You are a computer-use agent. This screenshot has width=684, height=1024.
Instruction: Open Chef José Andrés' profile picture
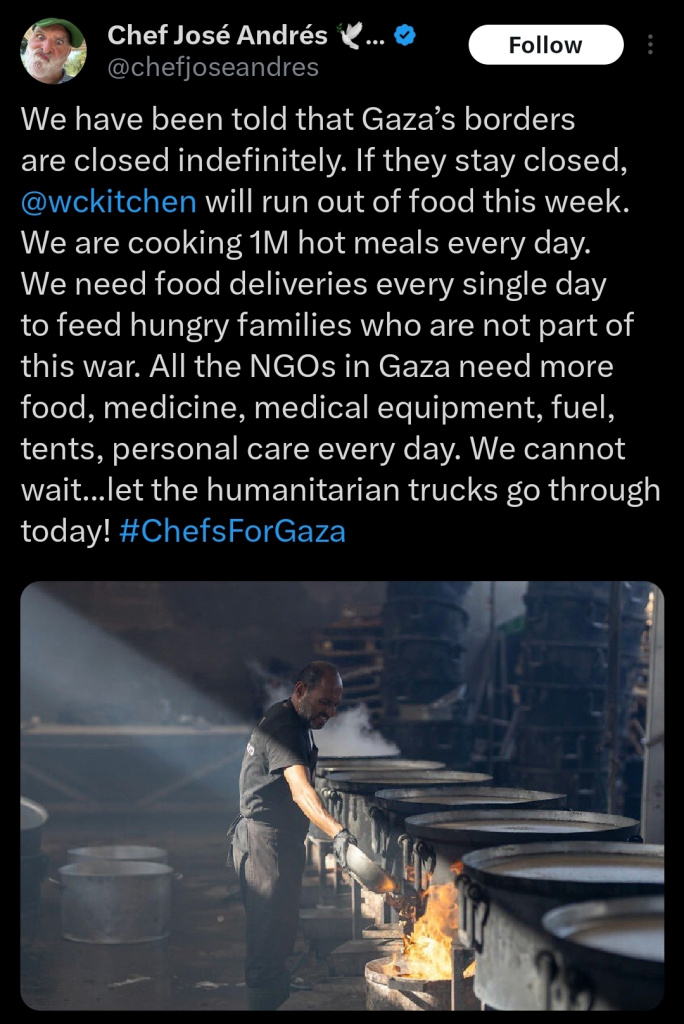coord(53,50)
